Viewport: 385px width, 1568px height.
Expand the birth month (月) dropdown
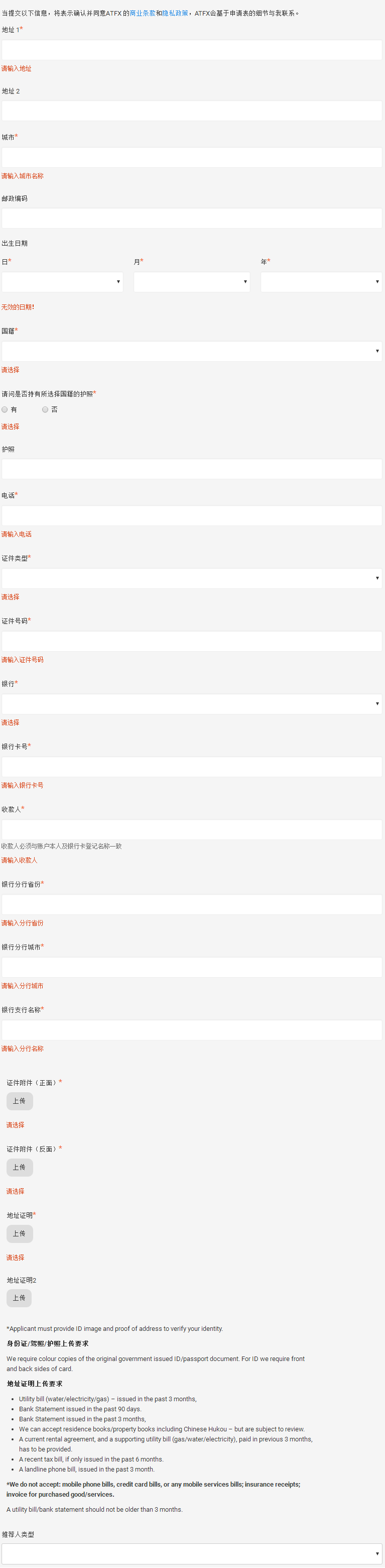pyautogui.click(x=192, y=282)
